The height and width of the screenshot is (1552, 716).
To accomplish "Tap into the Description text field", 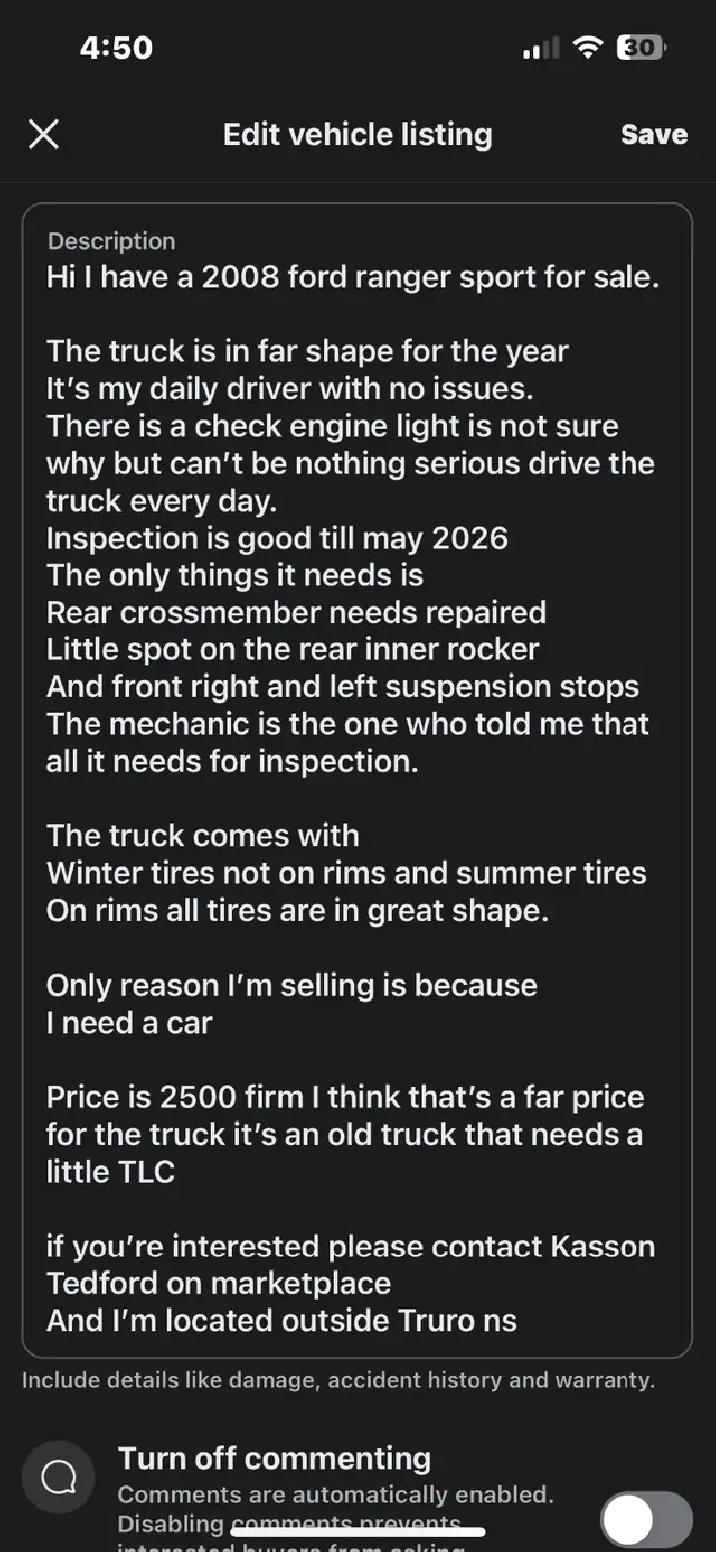I will (x=357, y=780).
